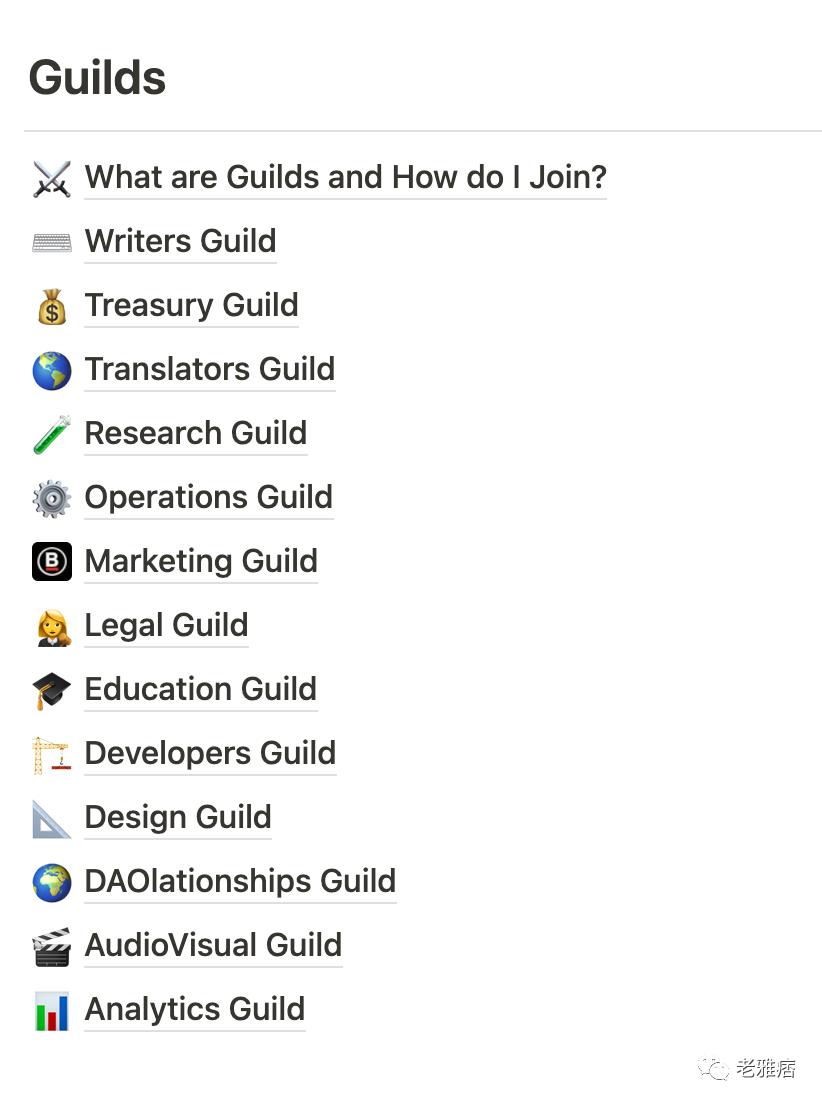This screenshot has height=1104, width=822.
Task: View the Design Guild page
Action: [x=178, y=817]
